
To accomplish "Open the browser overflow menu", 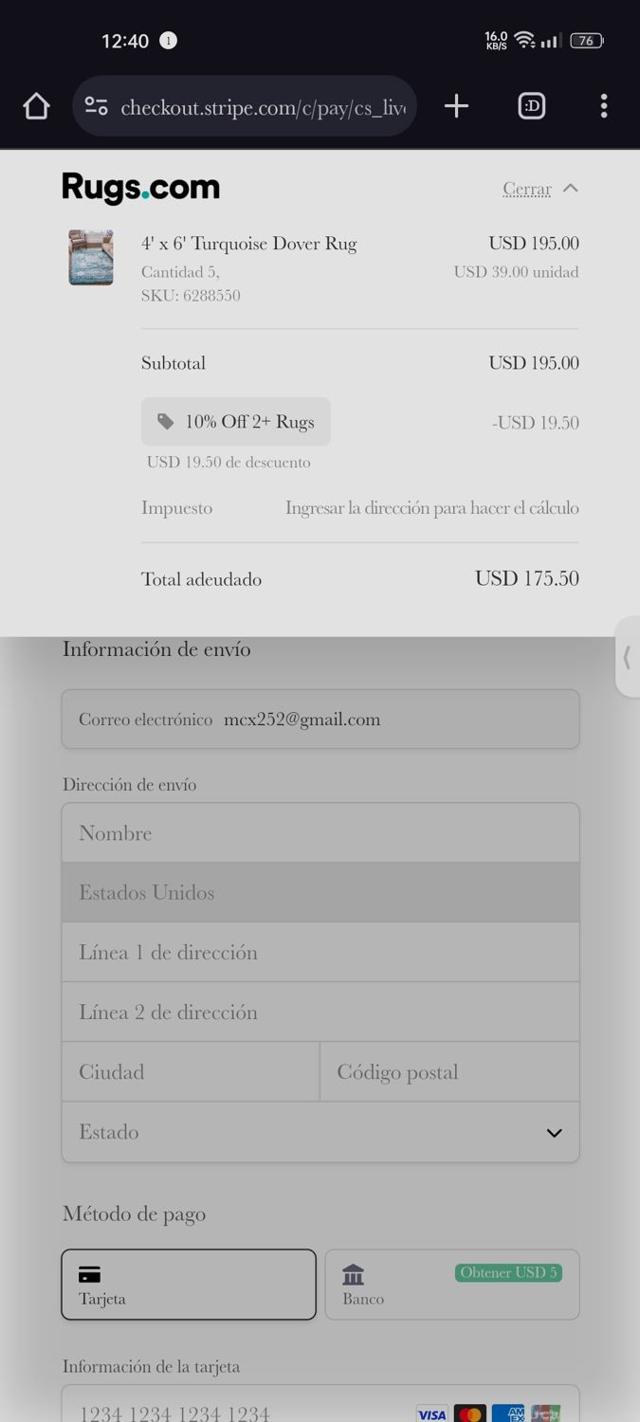I will [603, 106].
